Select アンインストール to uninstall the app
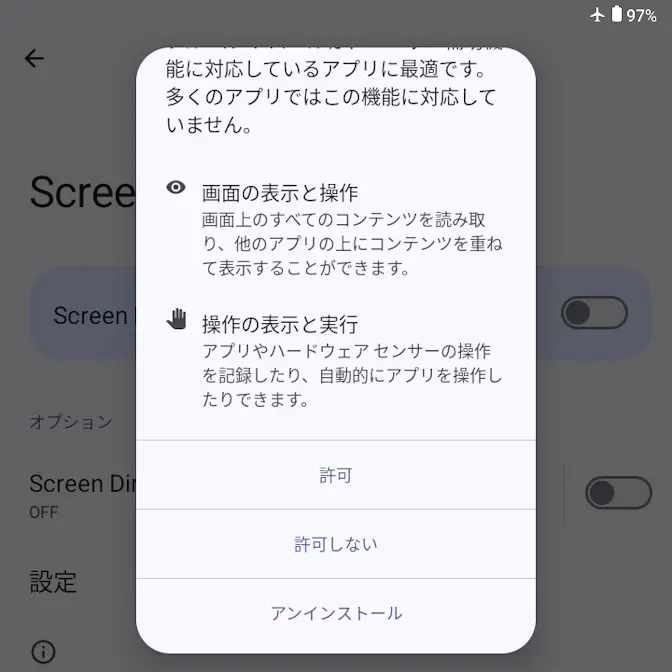Screen dimensions: 672x672 [x=336, y=613]
